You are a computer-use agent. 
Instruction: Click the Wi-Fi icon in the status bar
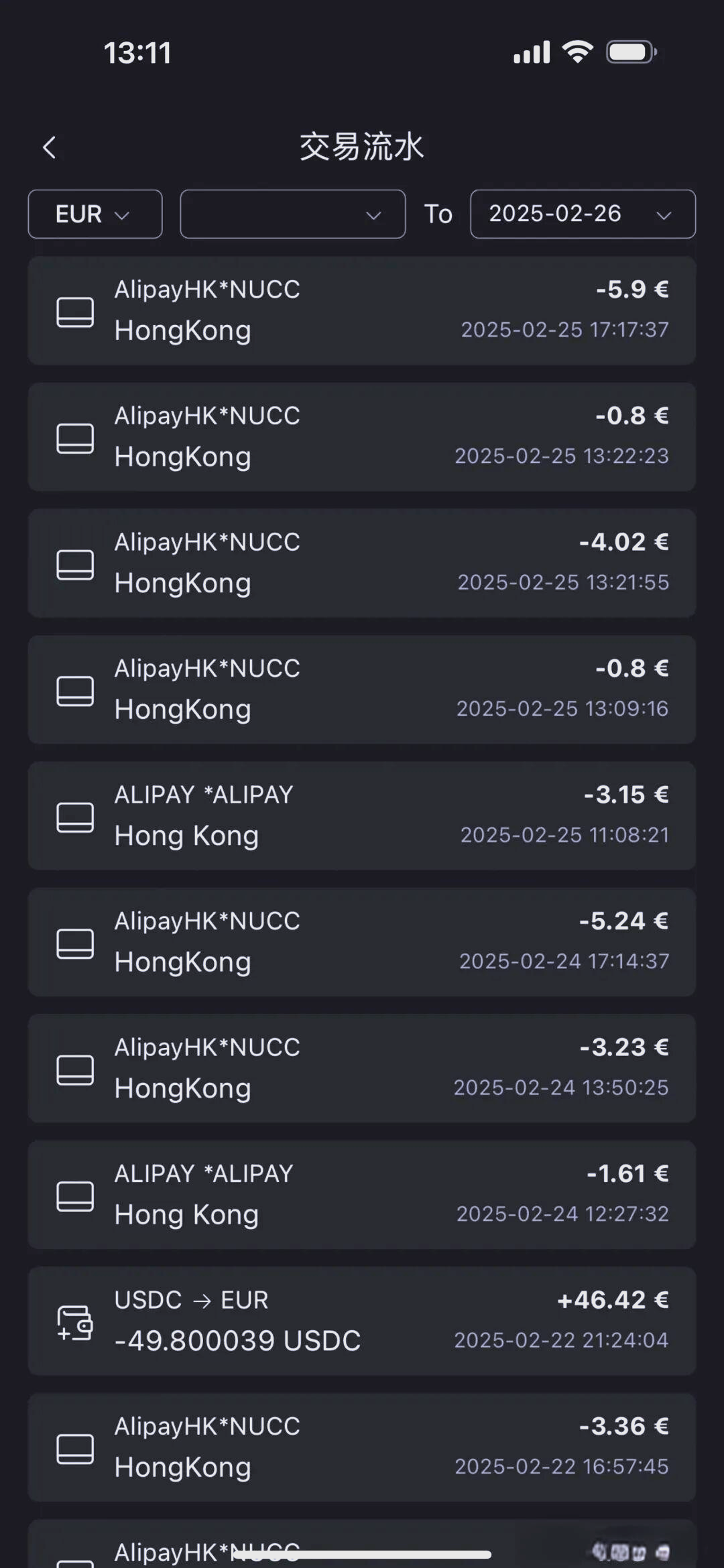tap(578, 51)
